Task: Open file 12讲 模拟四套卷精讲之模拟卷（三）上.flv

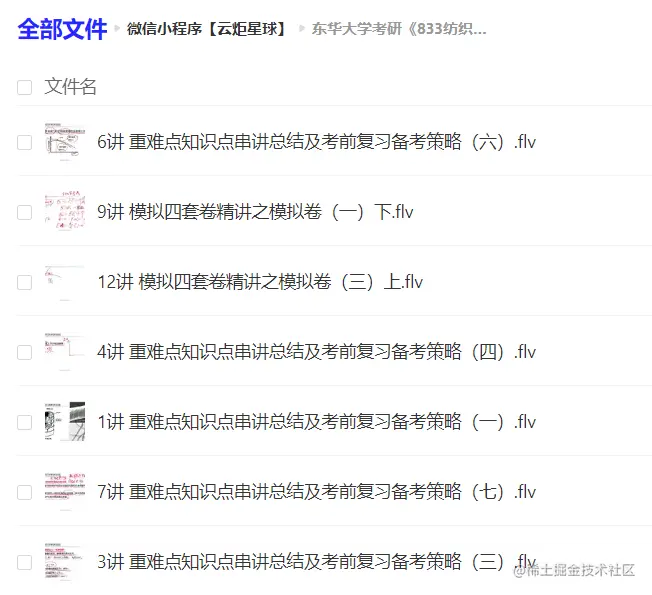Action: tap(260, 282)
